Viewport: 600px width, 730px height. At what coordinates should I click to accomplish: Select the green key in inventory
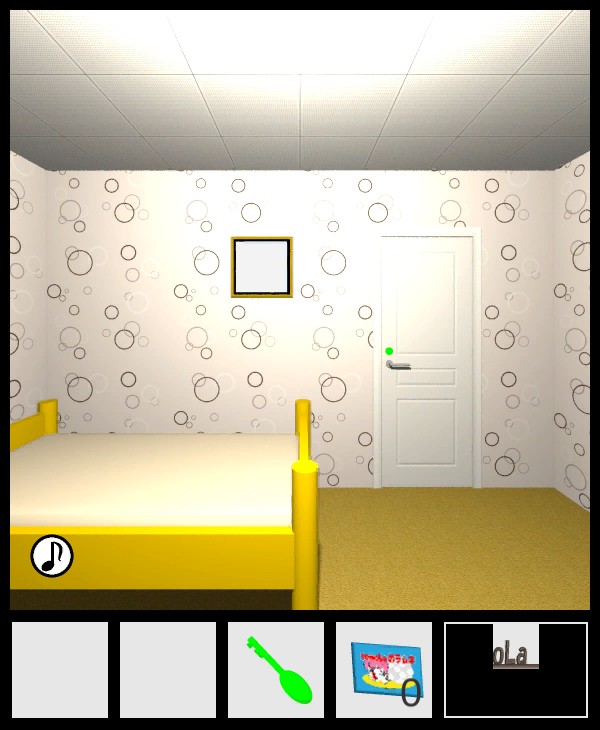tap(278, 669)
